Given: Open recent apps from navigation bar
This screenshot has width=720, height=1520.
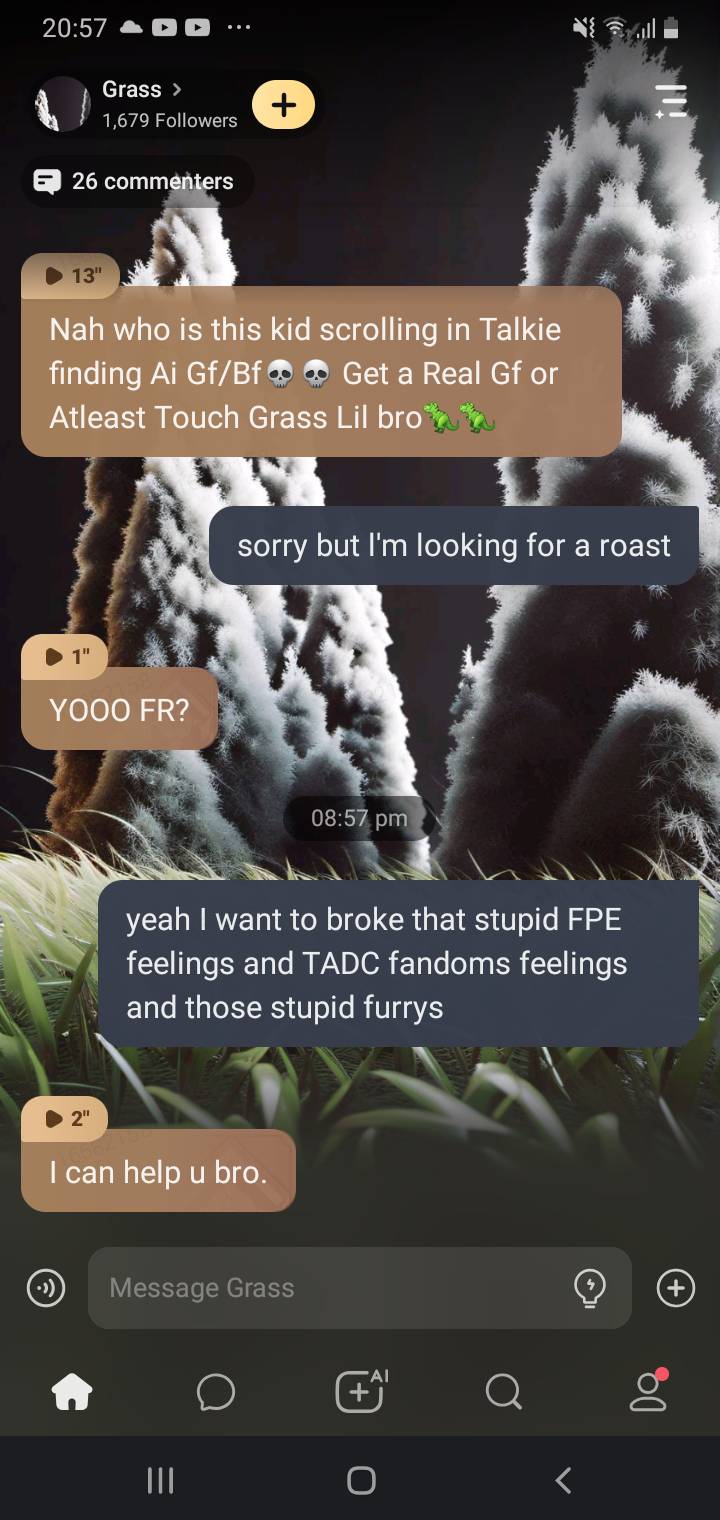Looking at the screenshot, I should click(160, 1479).
